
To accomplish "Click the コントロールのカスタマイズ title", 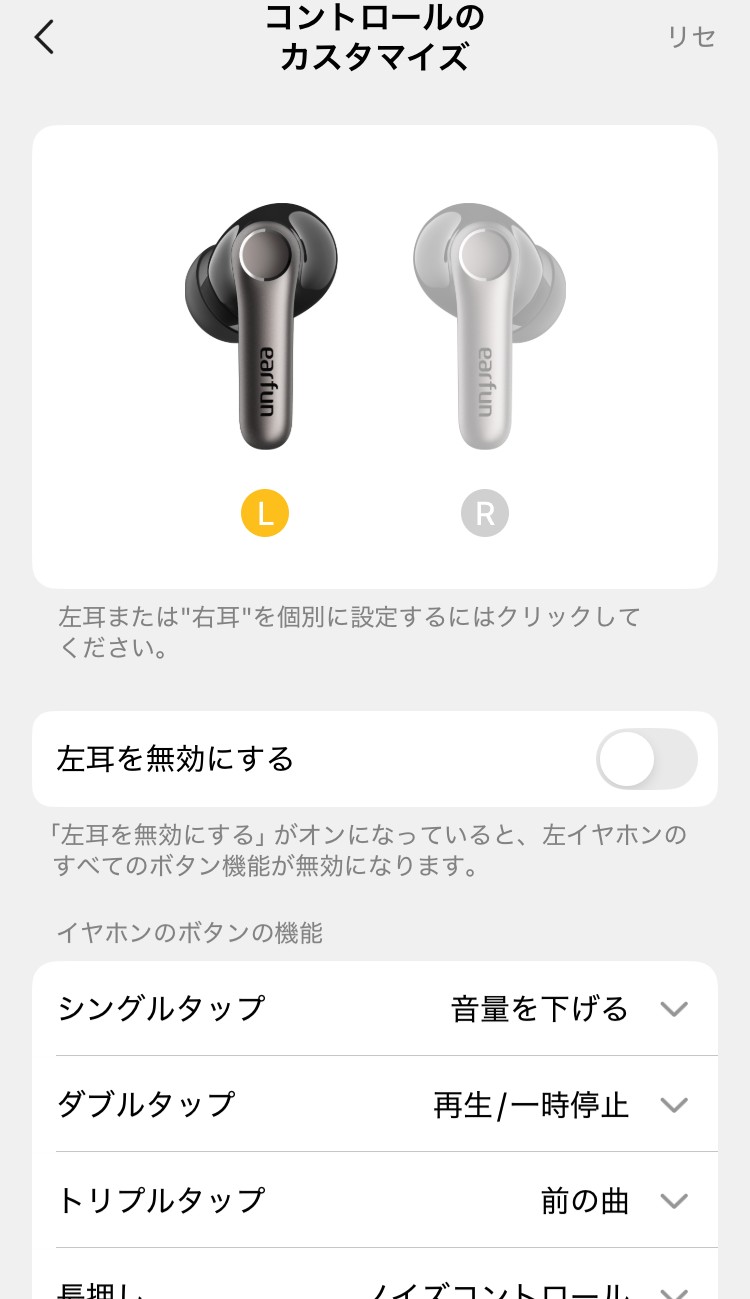I will [x=375, y=37].
